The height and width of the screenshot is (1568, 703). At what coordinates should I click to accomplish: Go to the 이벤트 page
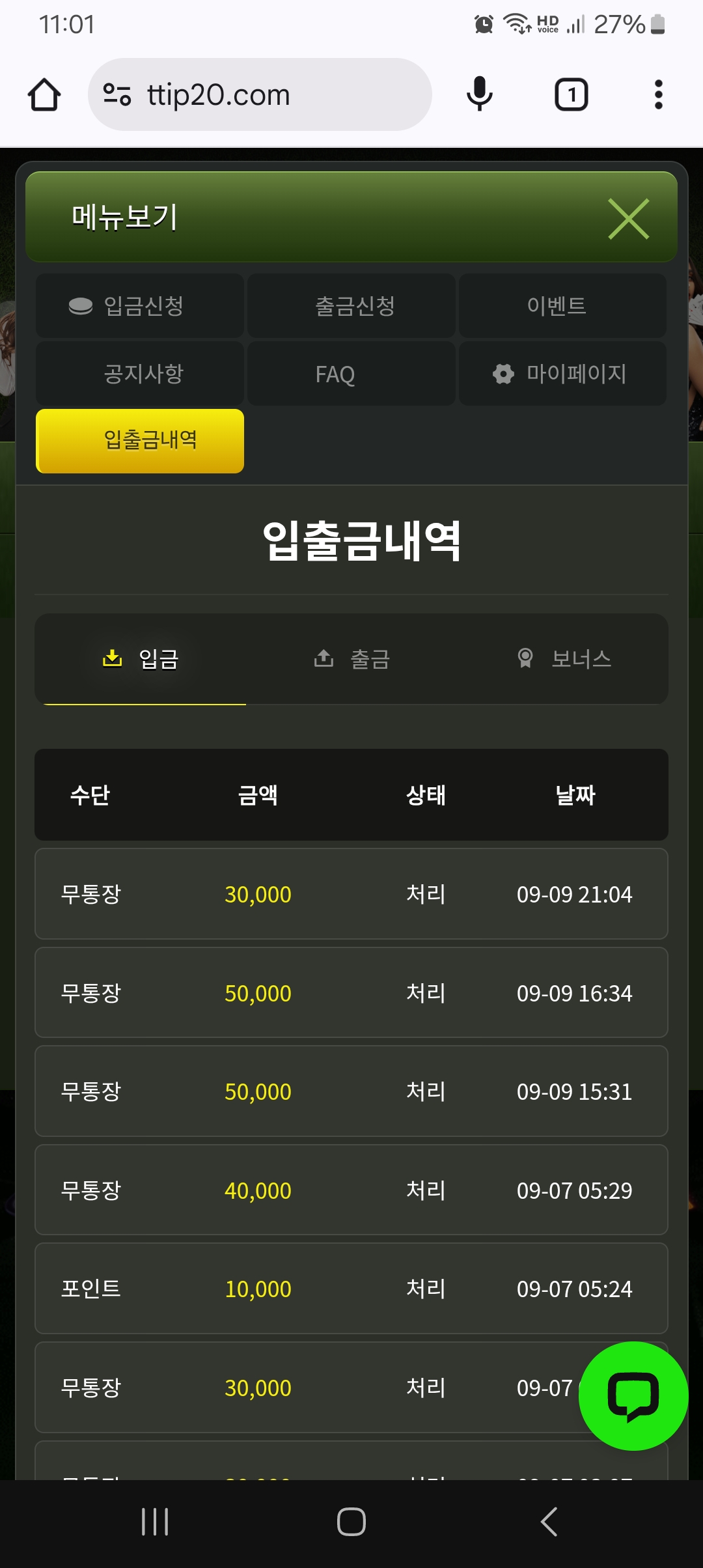click(562, 306)
